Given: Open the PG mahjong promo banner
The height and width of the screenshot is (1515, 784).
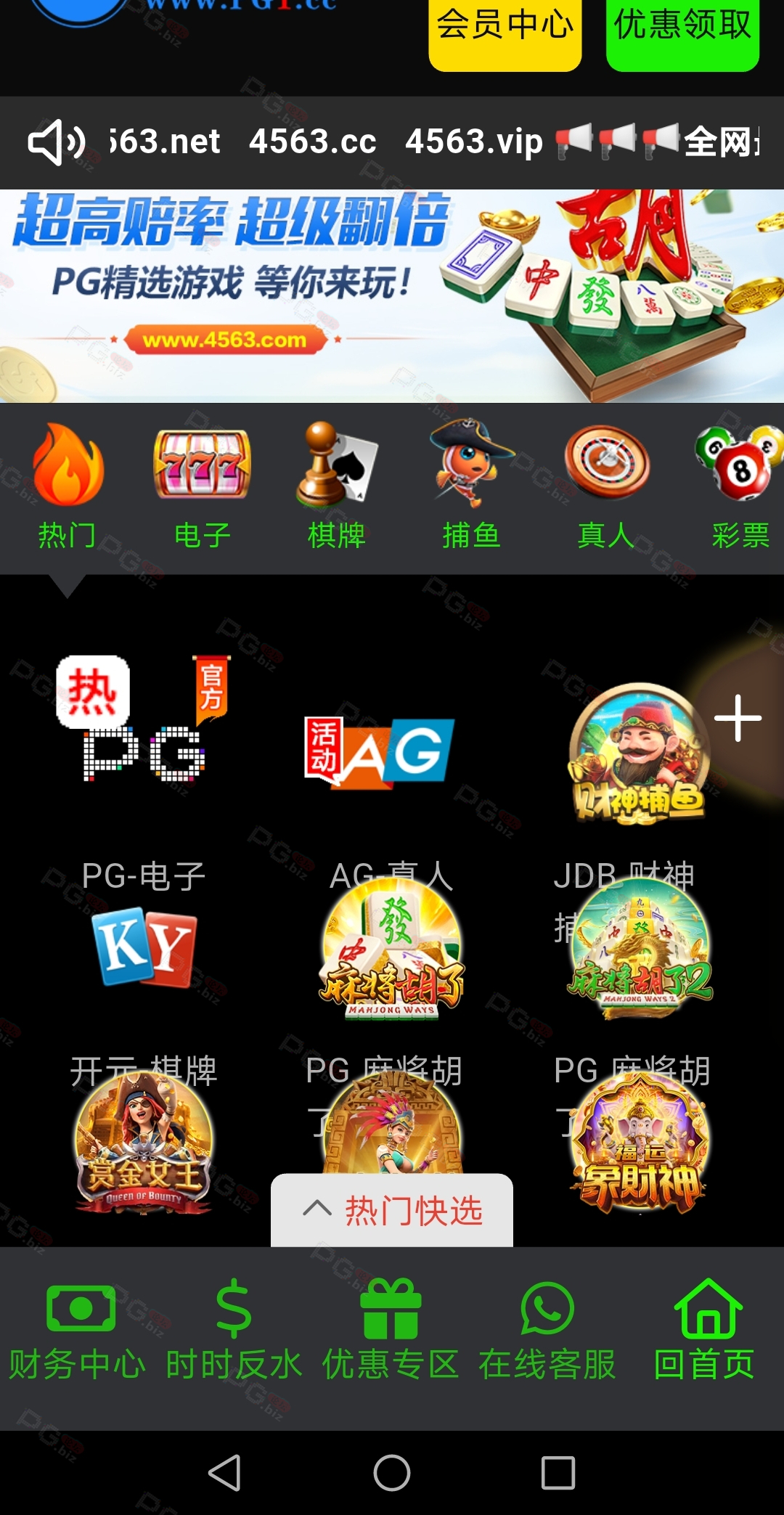Looking at the screenshot, I should (392, 296).
